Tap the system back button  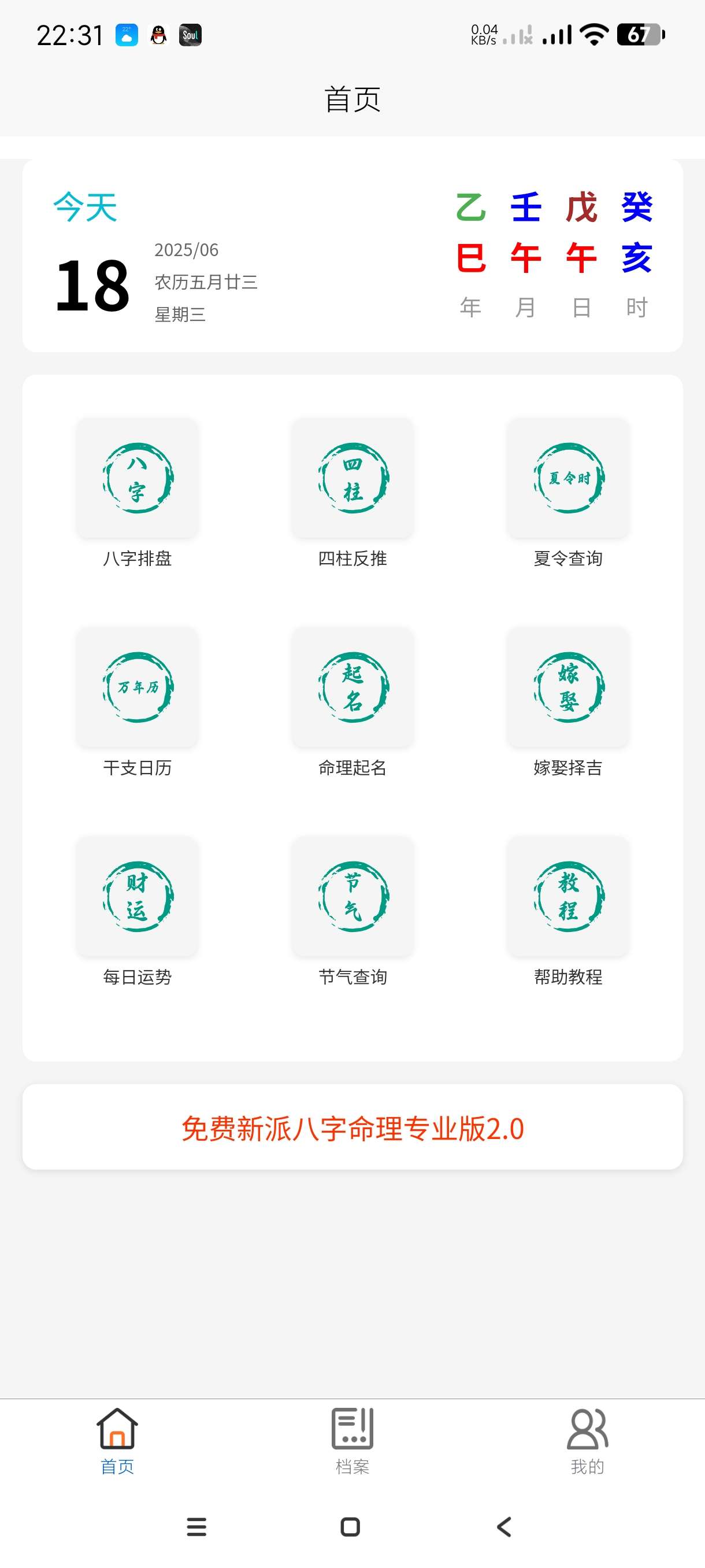(x=504, y=1527)
